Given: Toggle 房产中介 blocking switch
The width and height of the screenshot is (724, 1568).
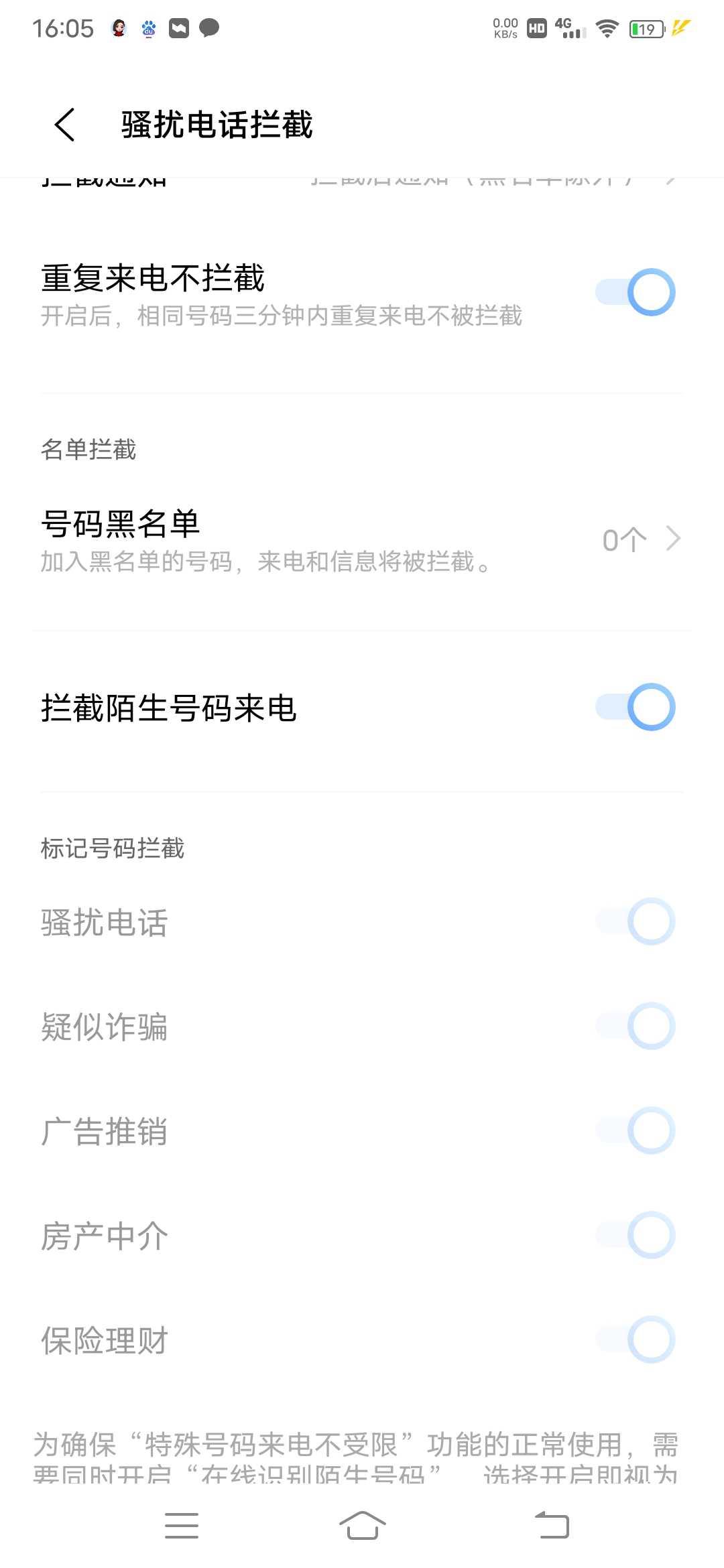Looking at the screenshot, I should pyautogui.click(x=636, y=1235).
